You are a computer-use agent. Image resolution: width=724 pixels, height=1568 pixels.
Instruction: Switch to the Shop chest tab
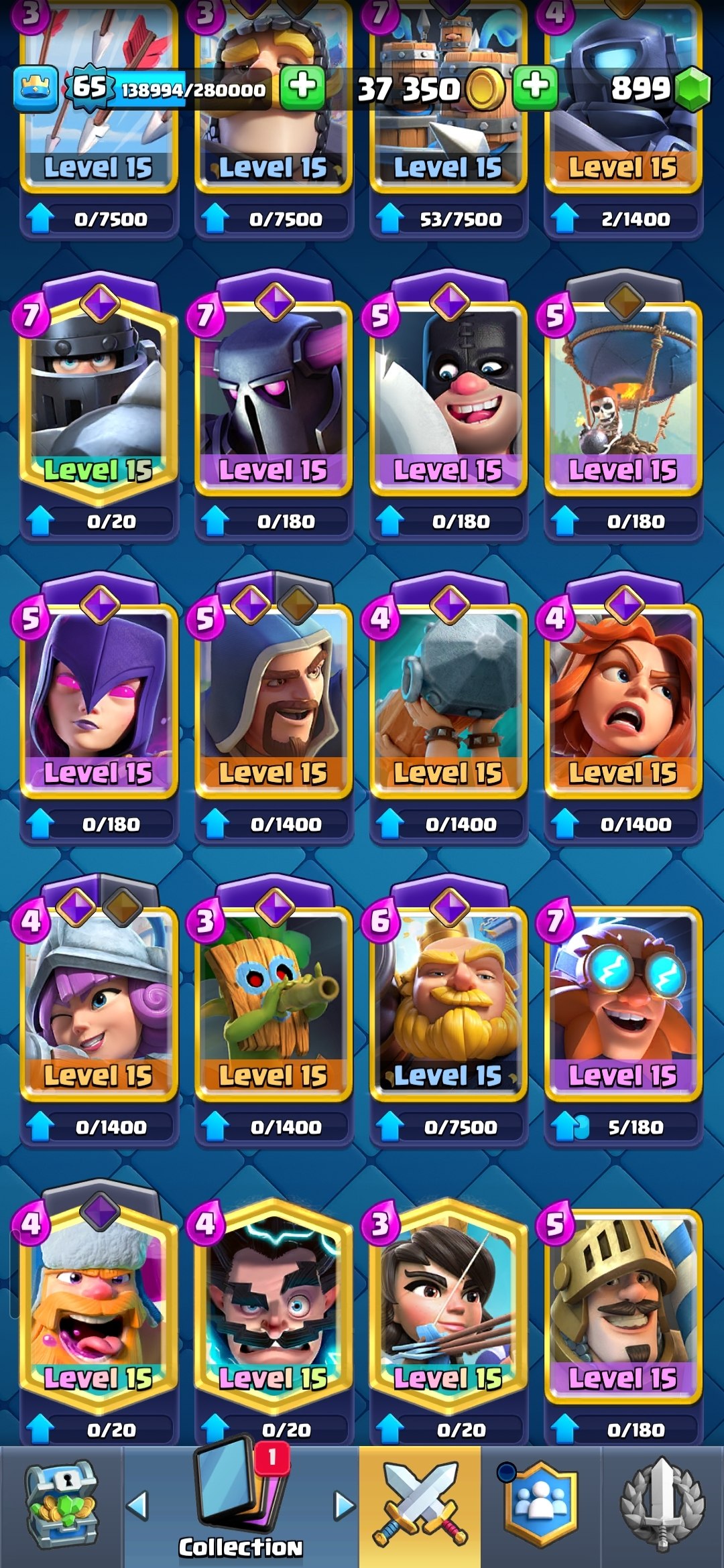62,1506
